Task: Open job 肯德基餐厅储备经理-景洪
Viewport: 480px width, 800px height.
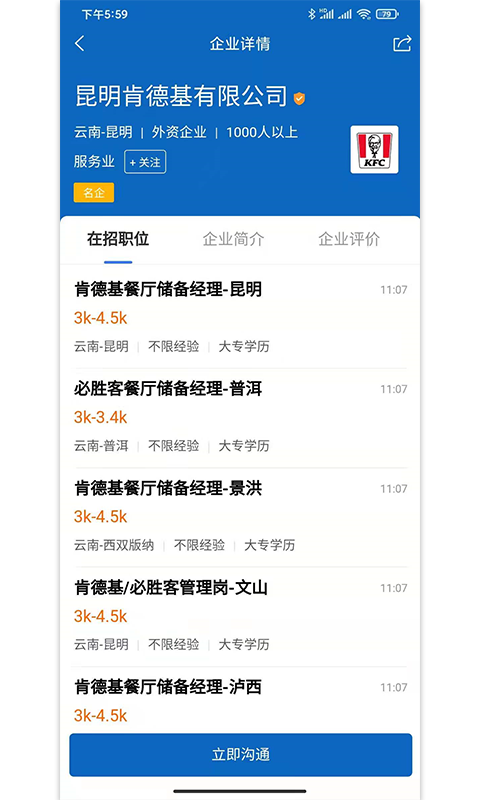Action: click(x=240, y=517)
